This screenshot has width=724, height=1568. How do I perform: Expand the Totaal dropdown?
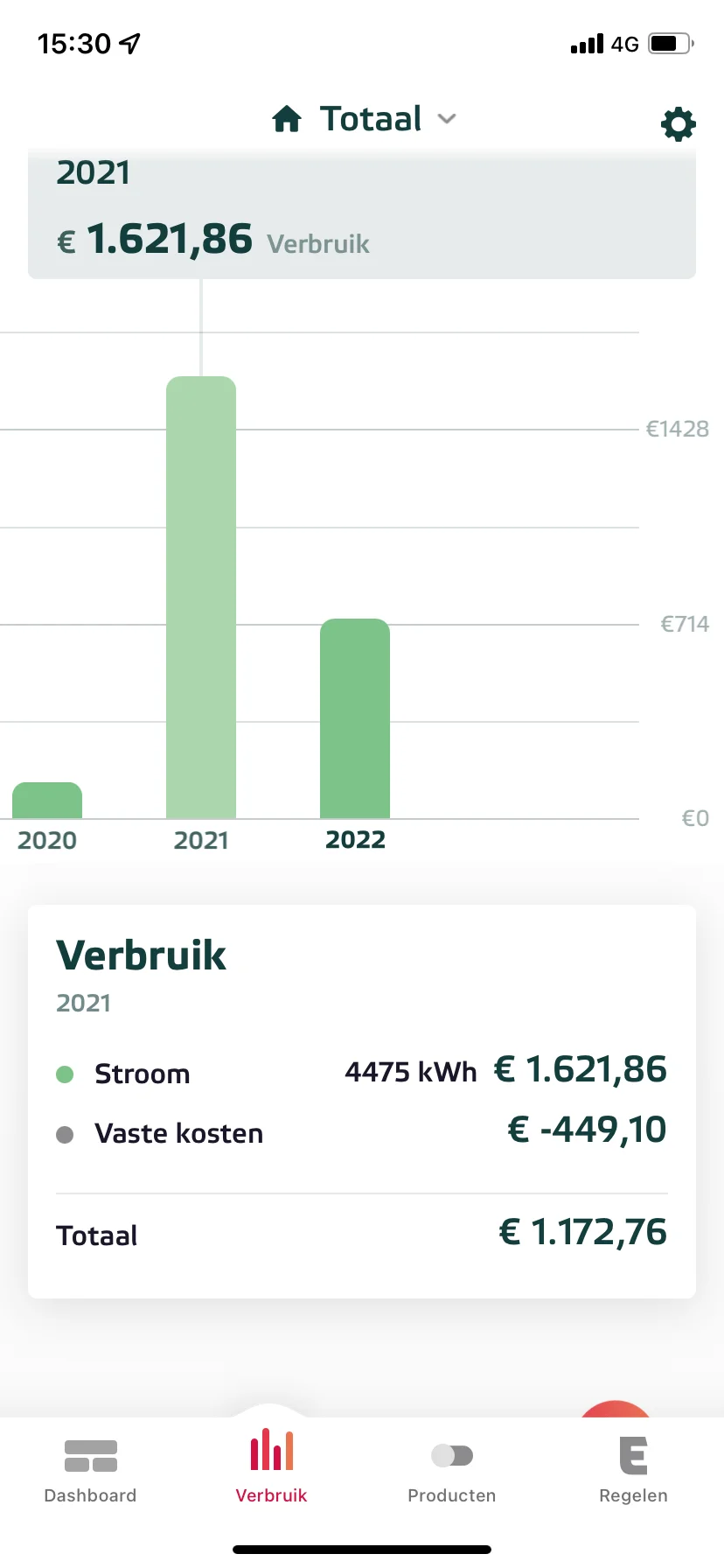[365, 119]
